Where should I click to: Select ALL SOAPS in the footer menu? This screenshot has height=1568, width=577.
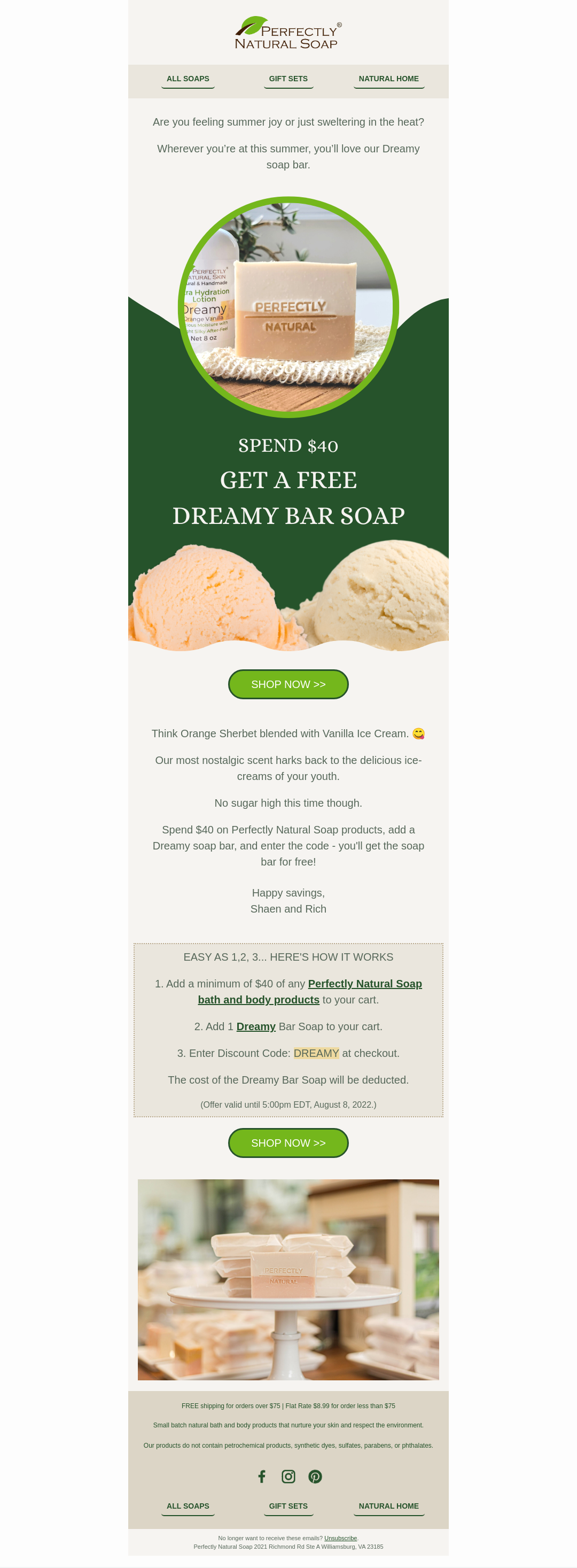[188, 1506]
